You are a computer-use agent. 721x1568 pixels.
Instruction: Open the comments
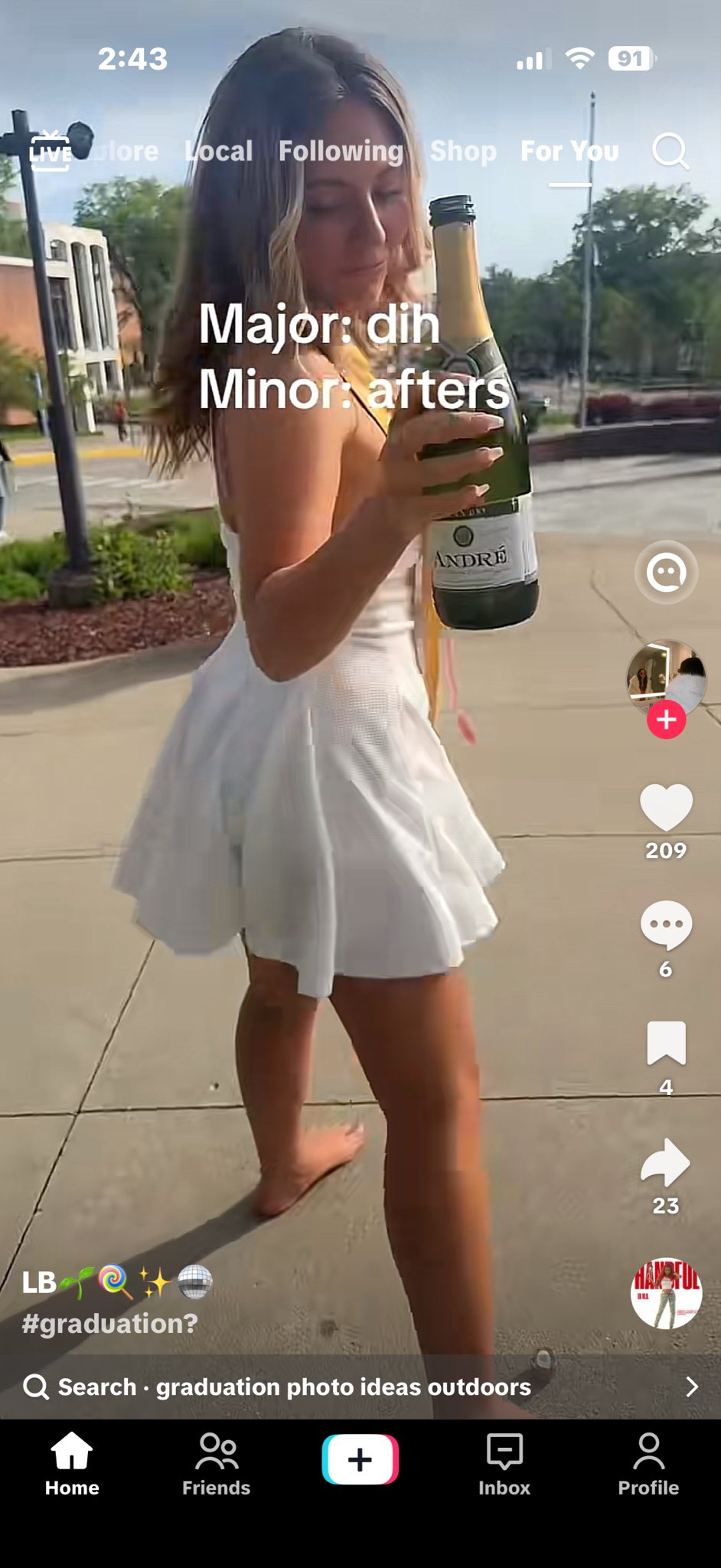pos(666,926)
